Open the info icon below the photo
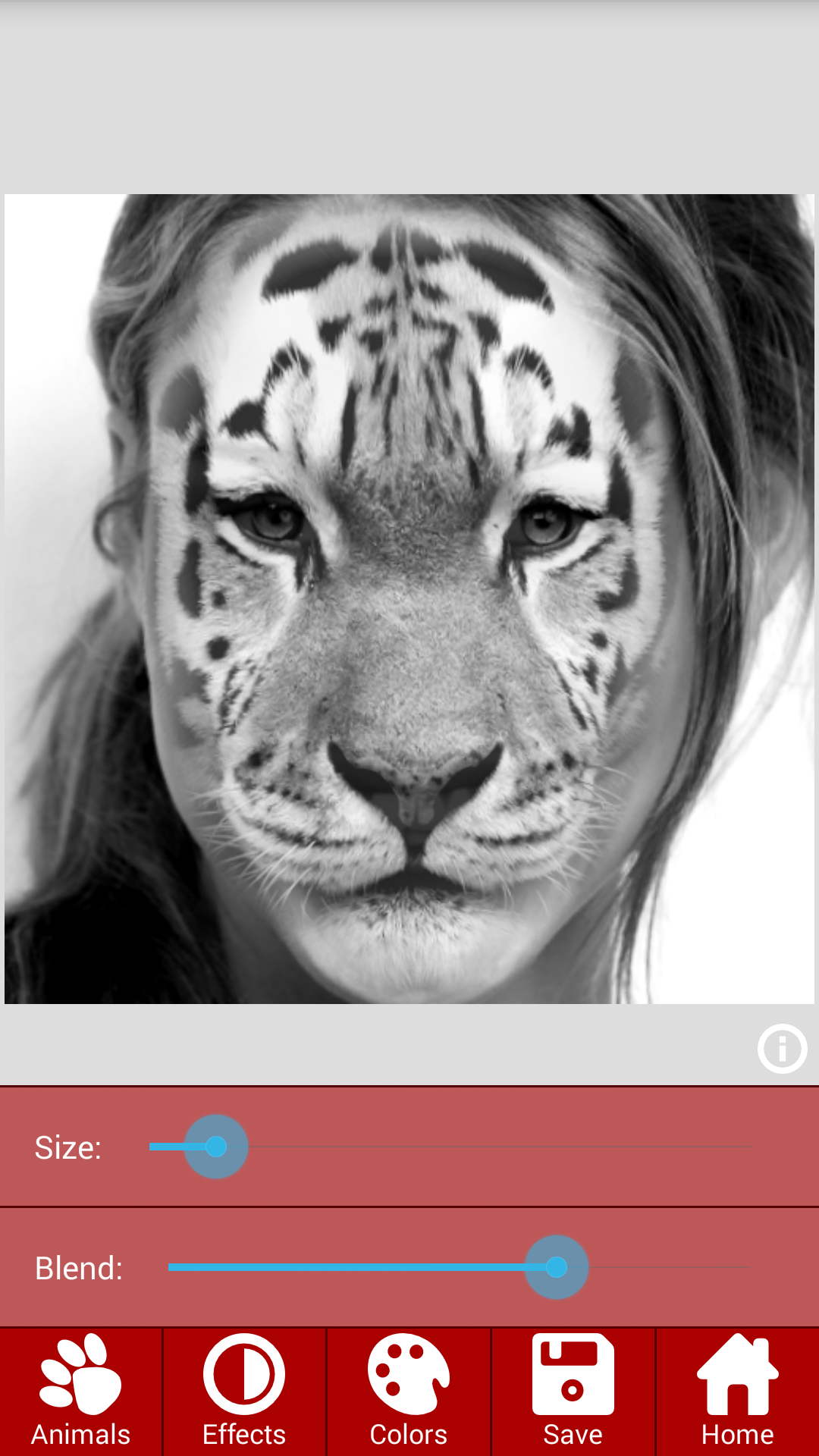 782,1049
